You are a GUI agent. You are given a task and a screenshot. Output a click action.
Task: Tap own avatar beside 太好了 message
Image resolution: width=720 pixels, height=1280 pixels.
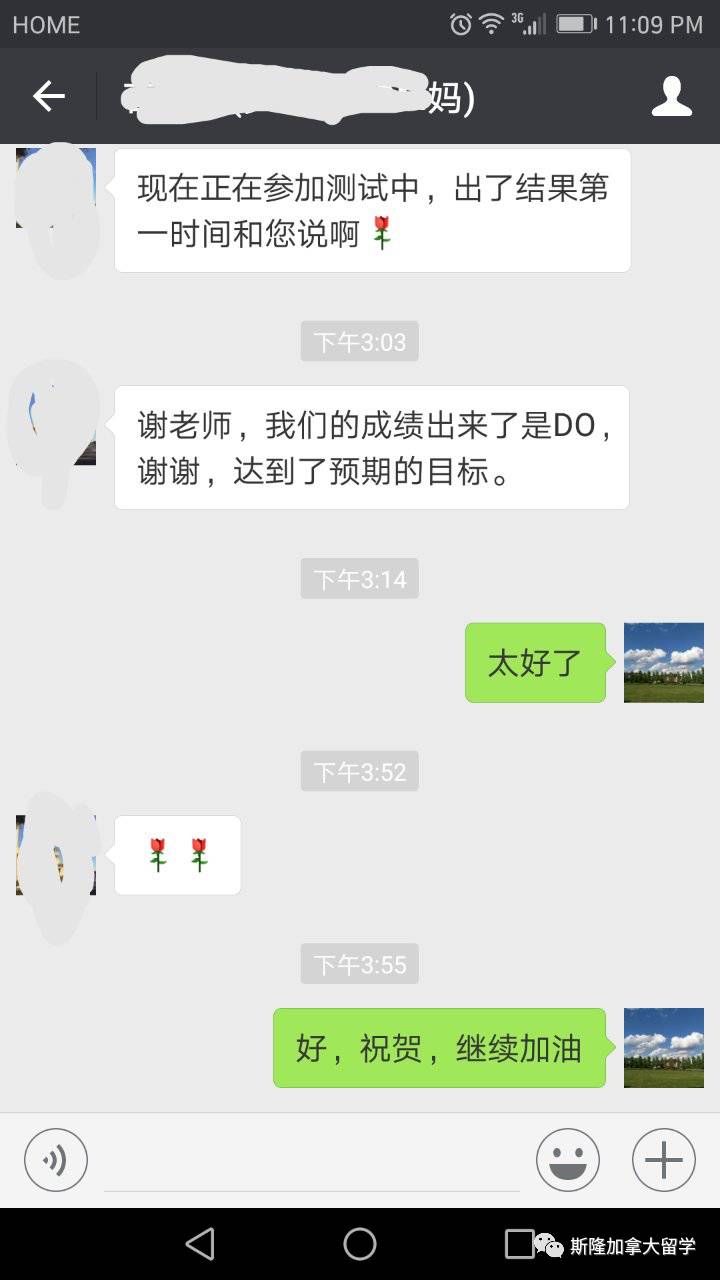tap(664, 662)
